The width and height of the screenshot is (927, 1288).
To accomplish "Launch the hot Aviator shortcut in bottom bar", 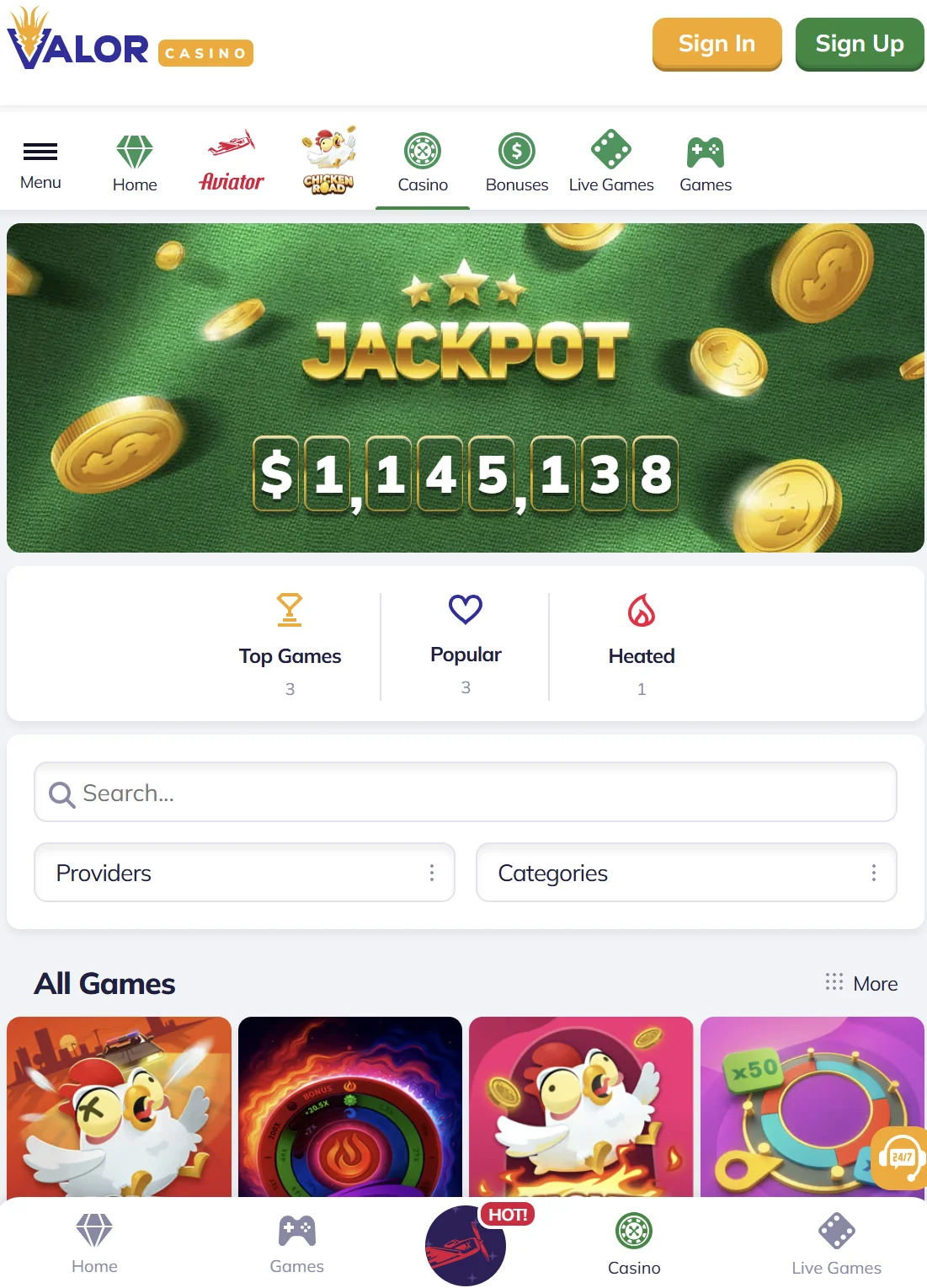I will [466, 1245].
